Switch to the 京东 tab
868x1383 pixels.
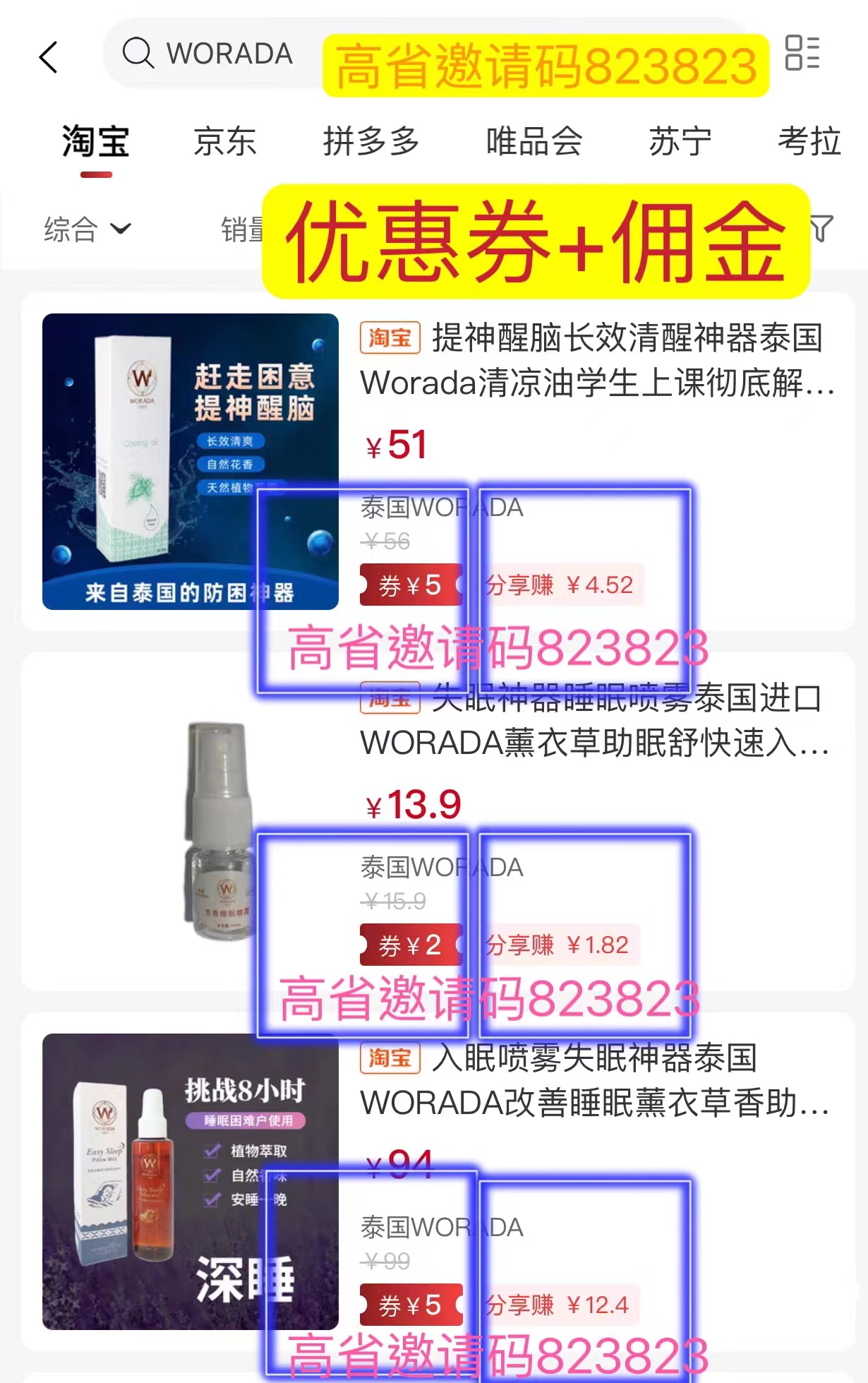[x=224, y=141]
